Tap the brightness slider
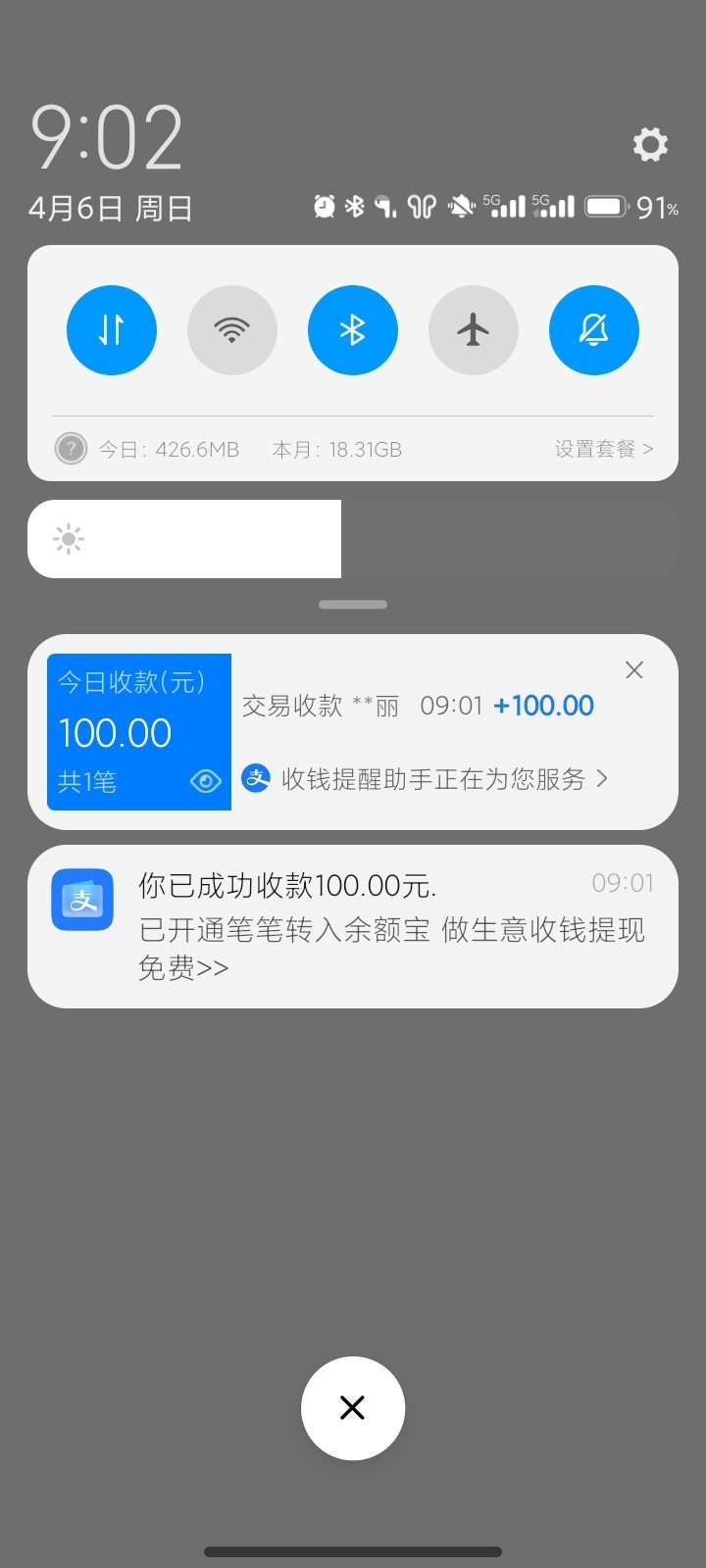The width and height of the screenshot is (706, 1568). [x=353, y=539]
